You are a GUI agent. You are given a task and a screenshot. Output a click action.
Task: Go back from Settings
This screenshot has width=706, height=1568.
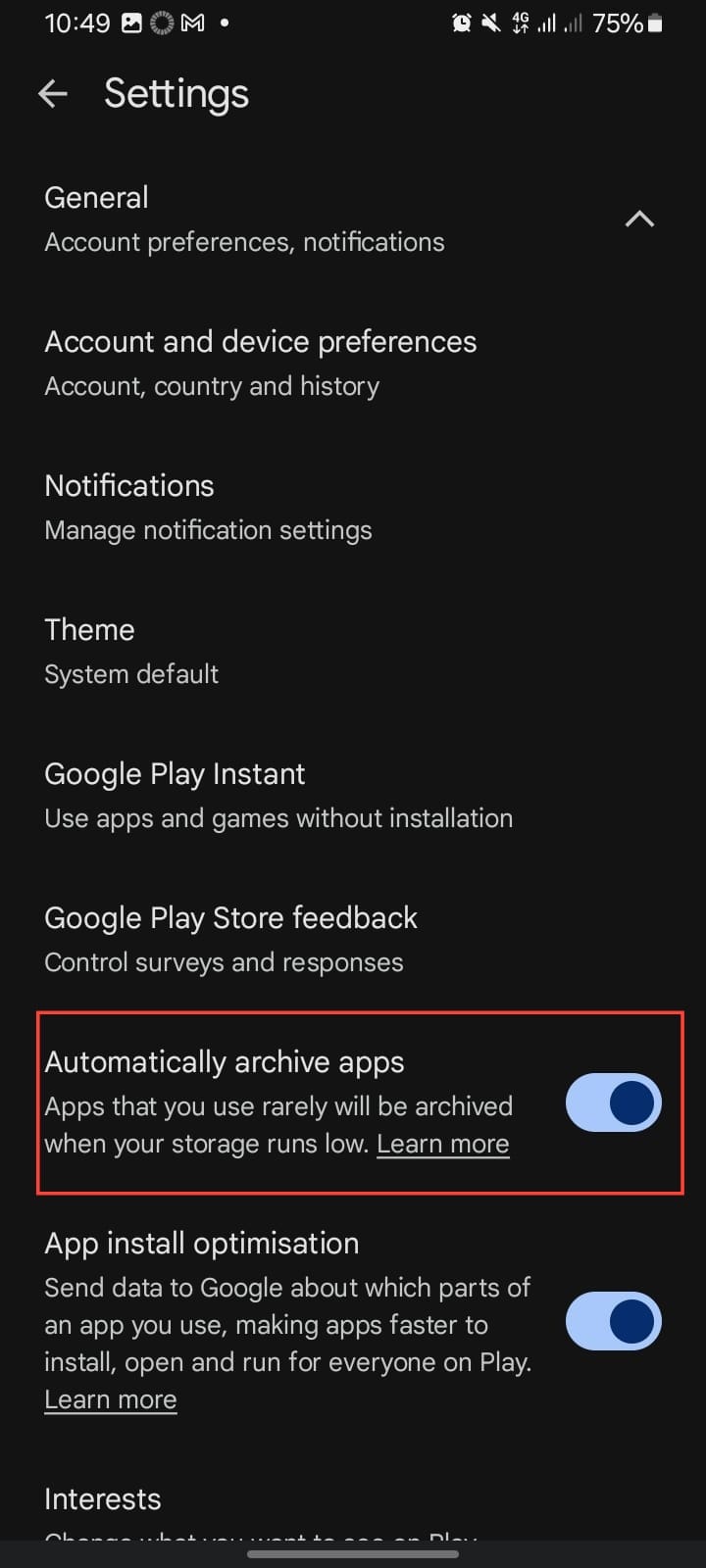53,94
